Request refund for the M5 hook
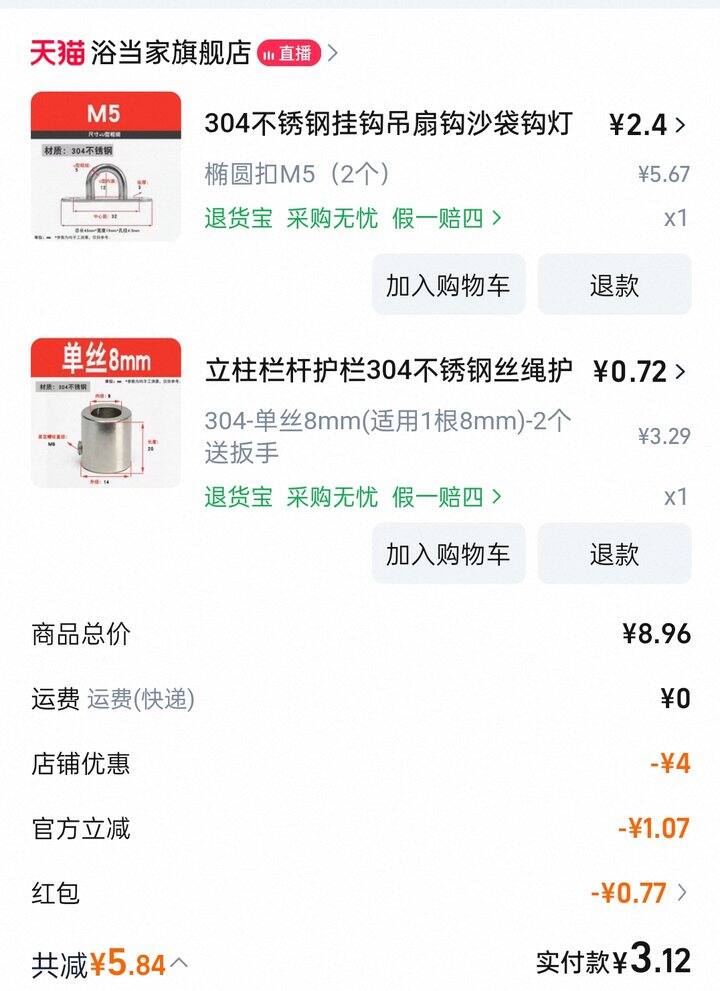The image size is (720, 991). point(614,285)
